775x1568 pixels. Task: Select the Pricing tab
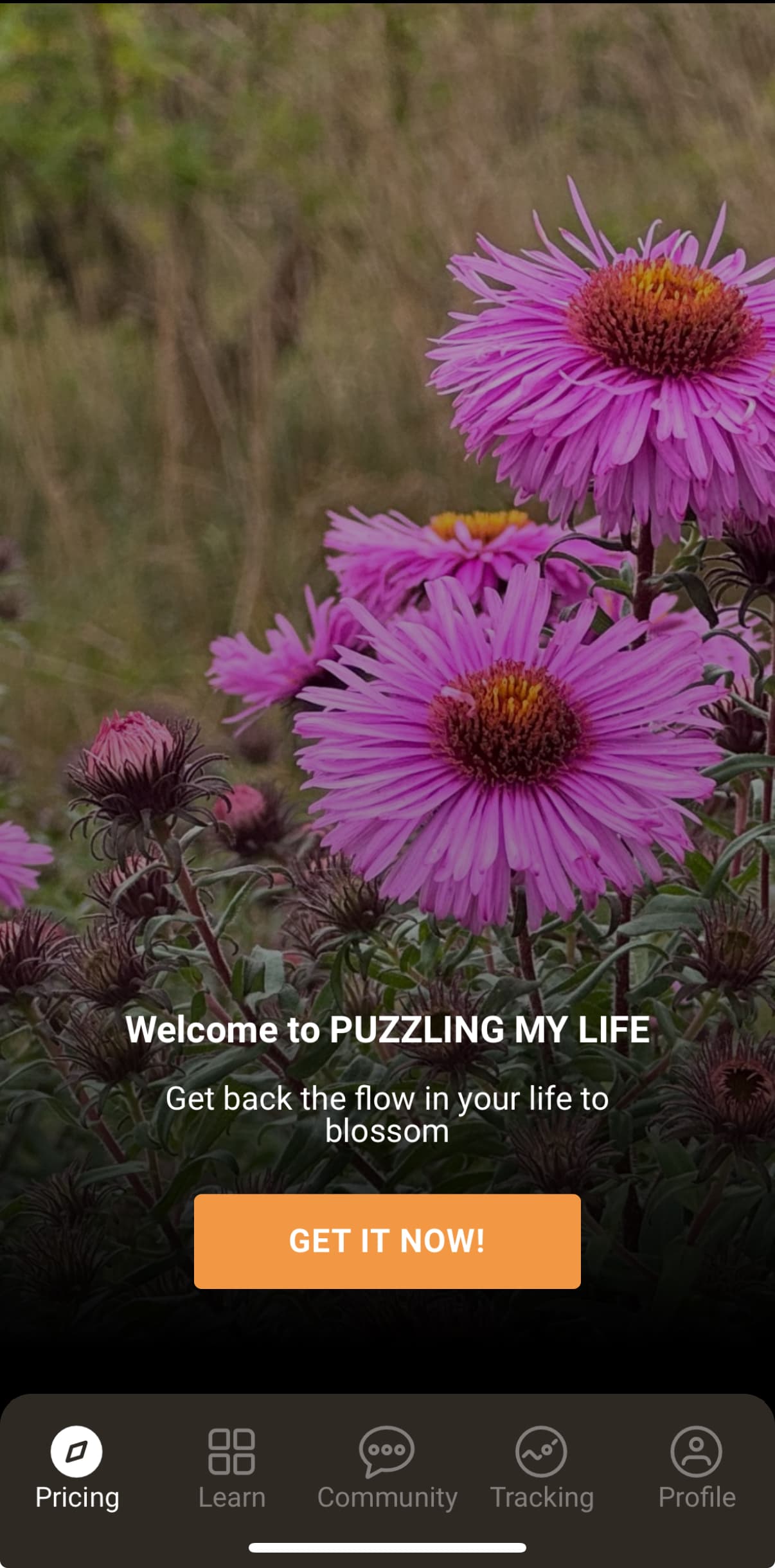[76, 1468]
